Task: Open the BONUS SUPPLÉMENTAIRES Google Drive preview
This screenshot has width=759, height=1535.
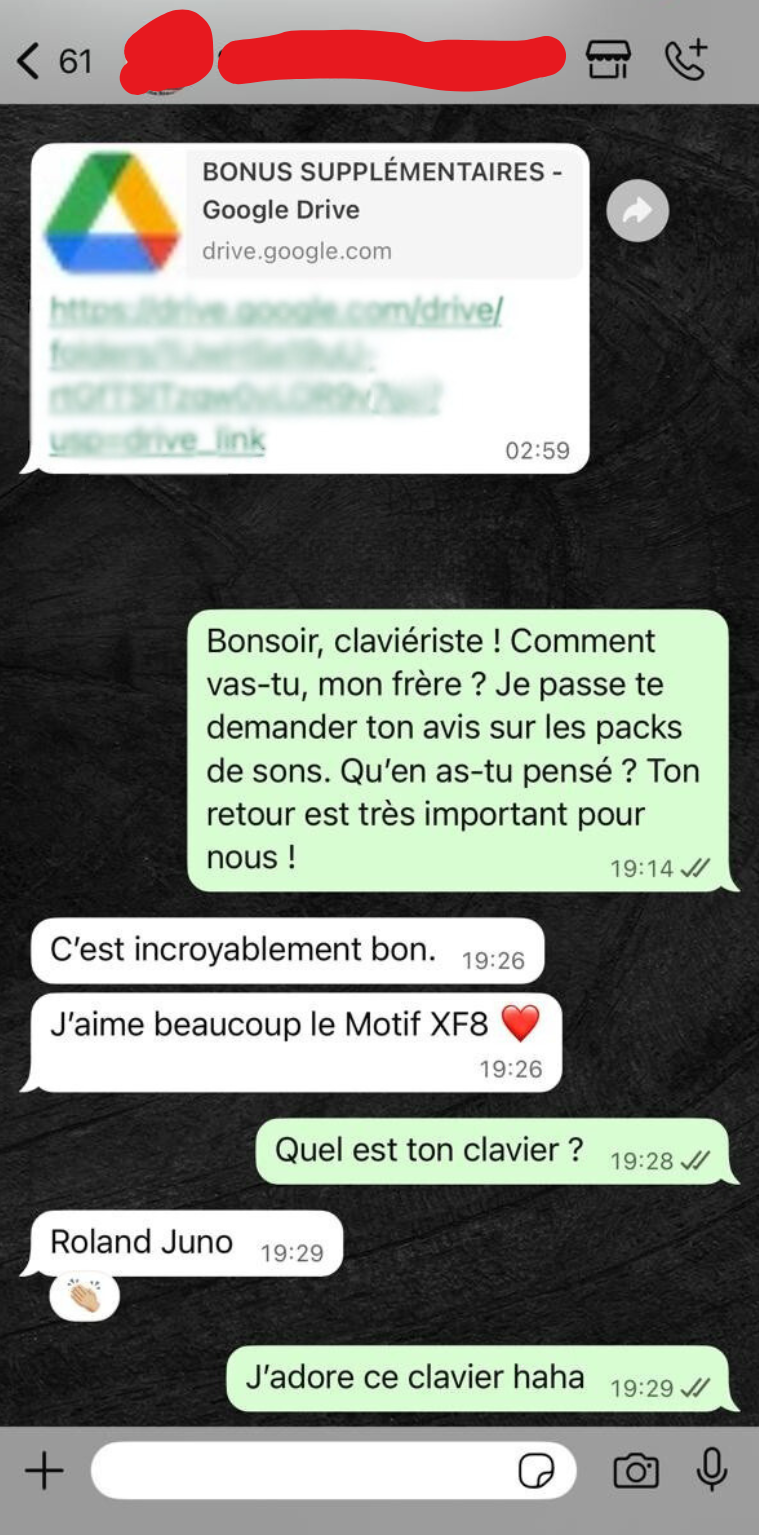Action: coord(310,210)
